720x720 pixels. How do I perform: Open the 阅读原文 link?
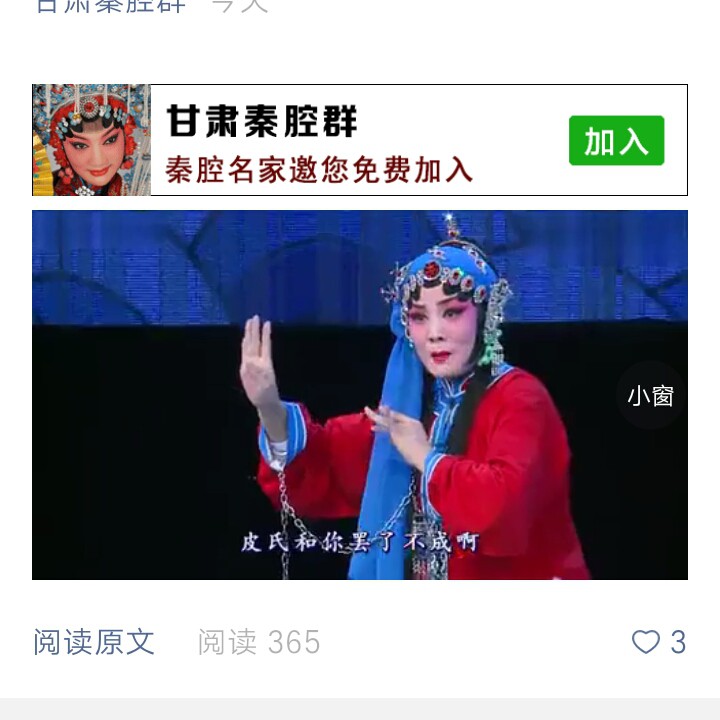(x=94, y=642)
